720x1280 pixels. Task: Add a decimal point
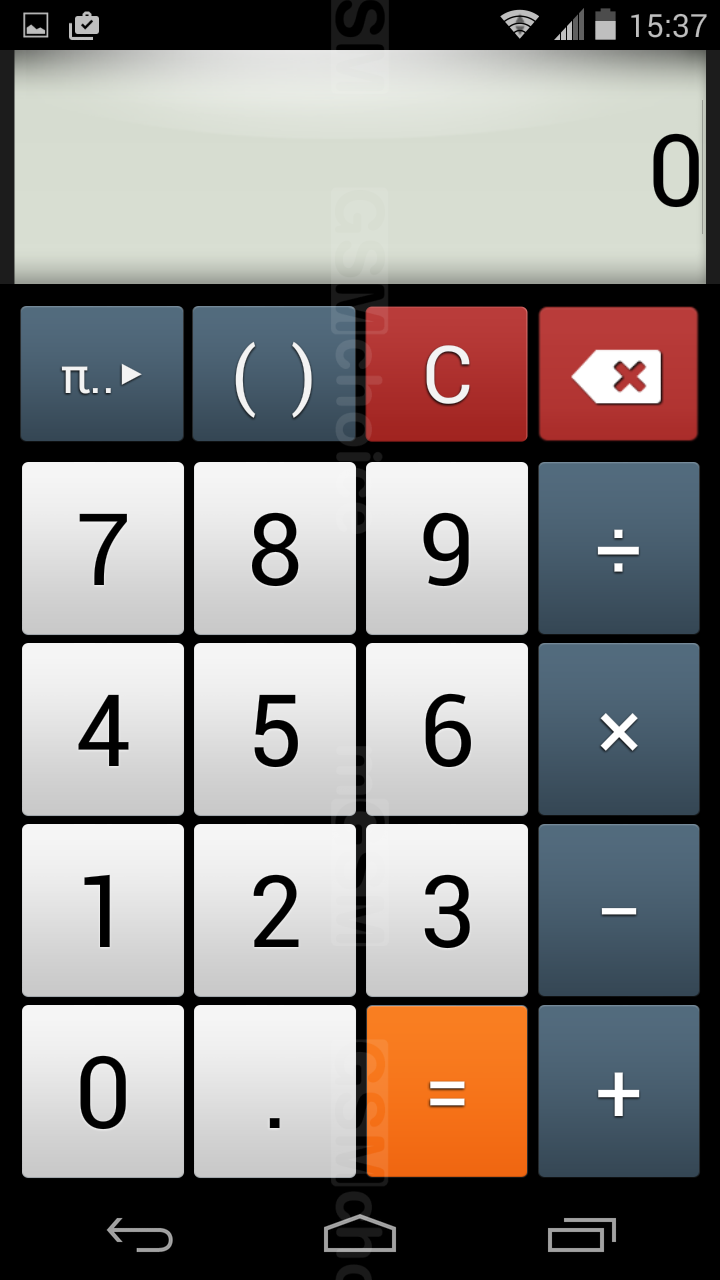(275, 1091)
